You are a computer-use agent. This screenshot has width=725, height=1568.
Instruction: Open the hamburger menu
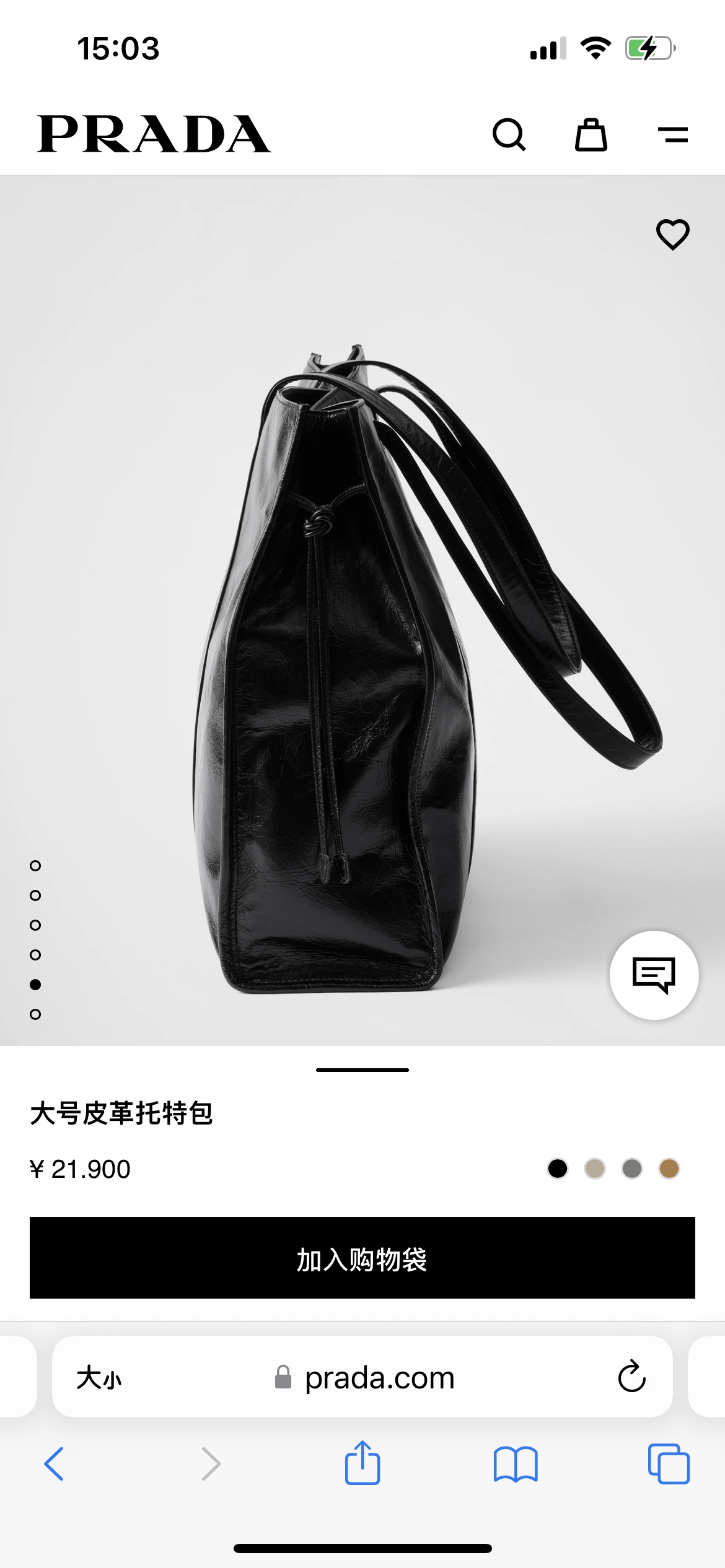pyautogui.click(x=673, y=134)
